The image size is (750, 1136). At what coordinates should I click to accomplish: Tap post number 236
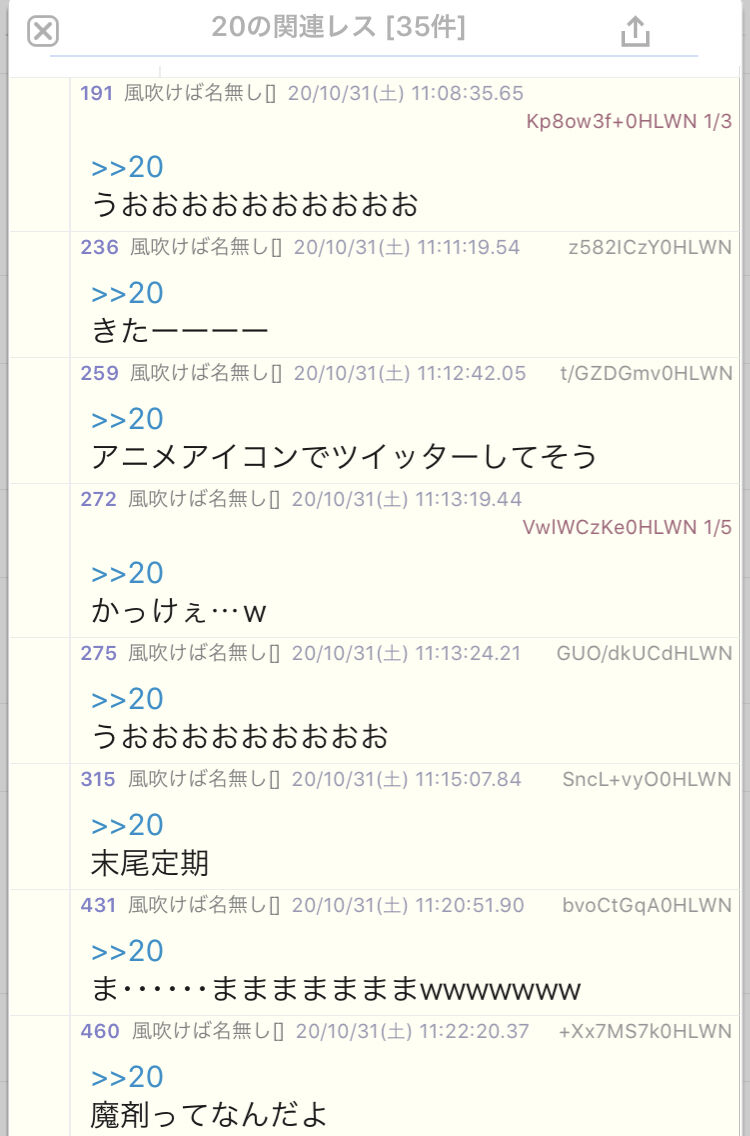[x=96, y=246]
